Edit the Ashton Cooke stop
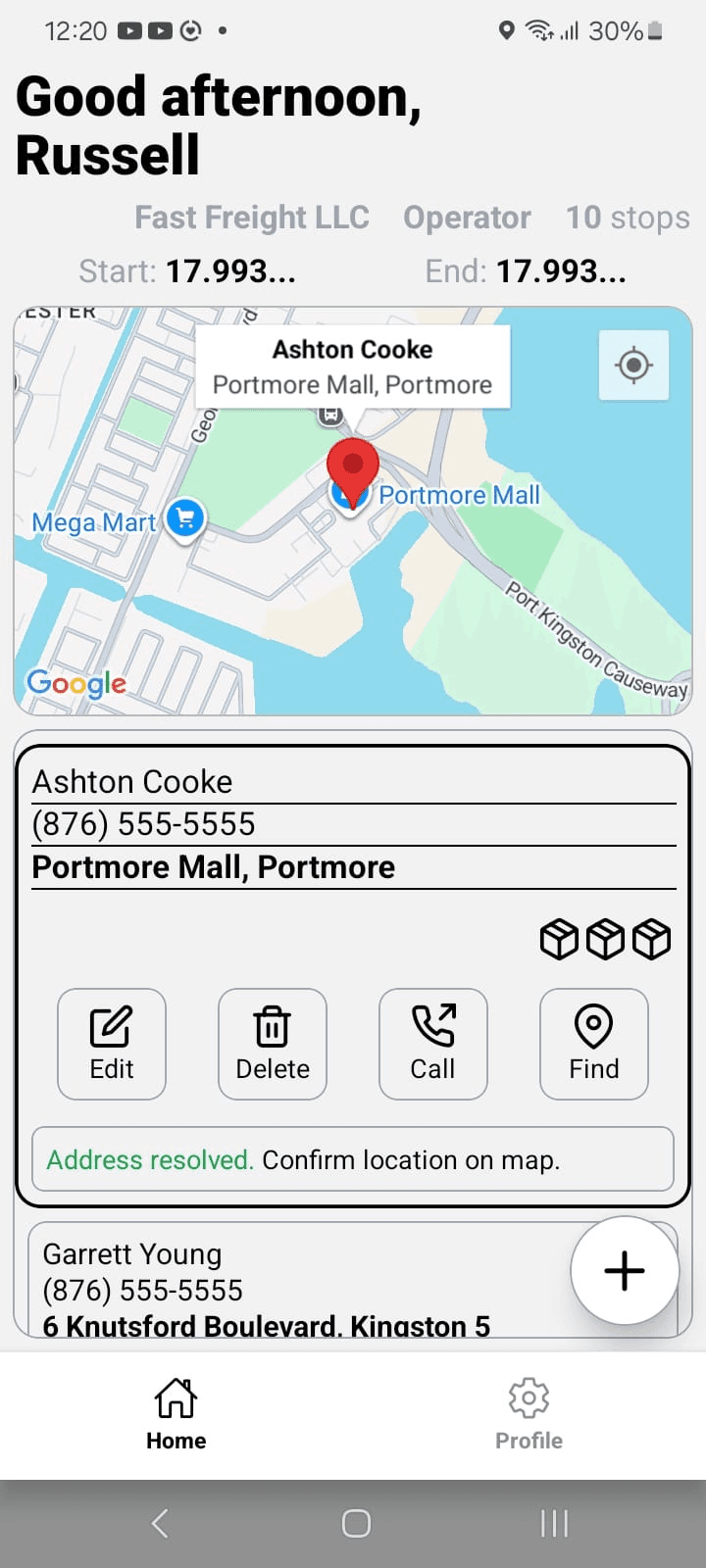Image resolution: width=706 pixels, height=1568 pixels. click(112, 1044)
